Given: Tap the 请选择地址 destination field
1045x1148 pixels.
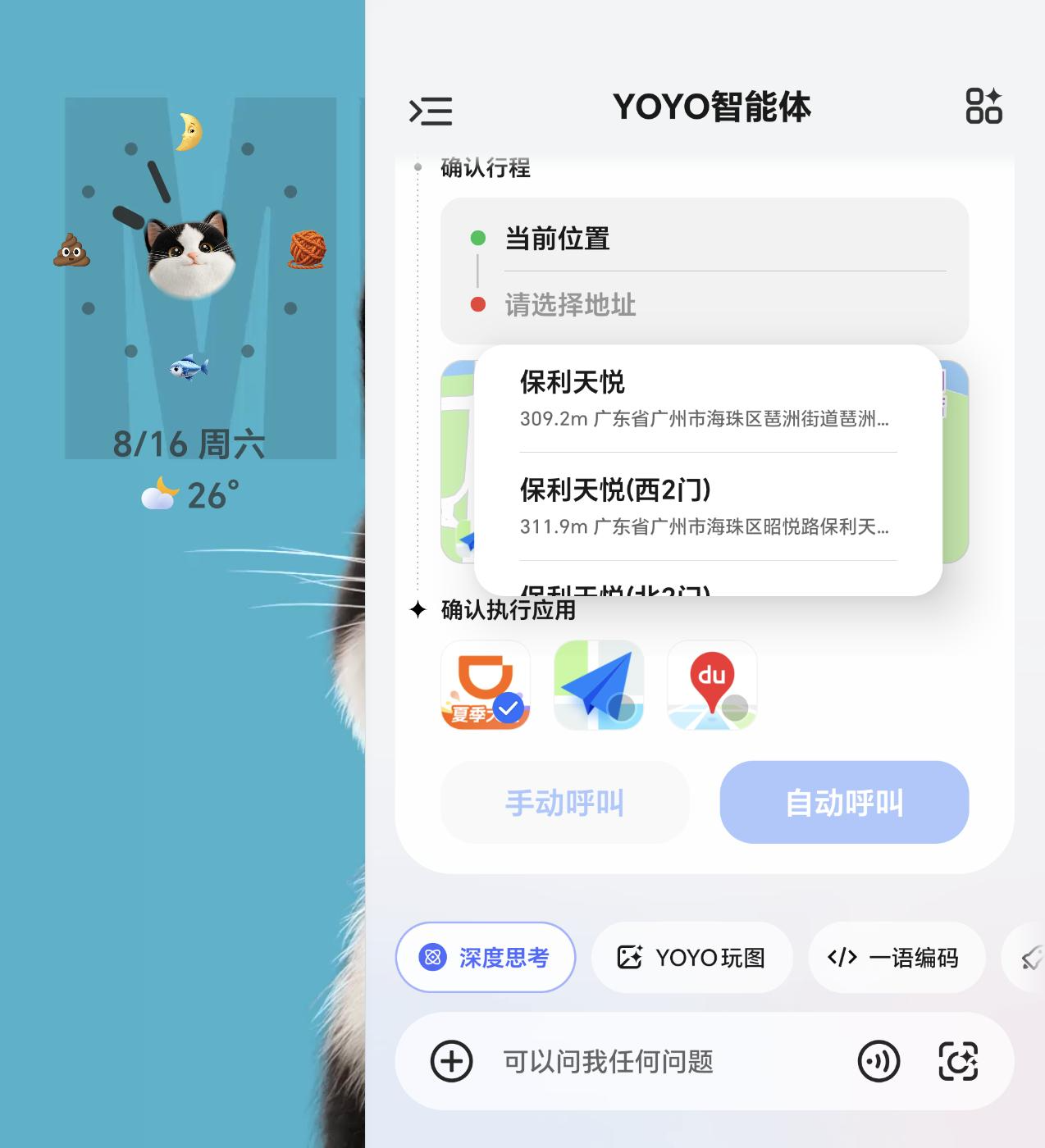Looking at the screenshot, I should pos(570,305).
